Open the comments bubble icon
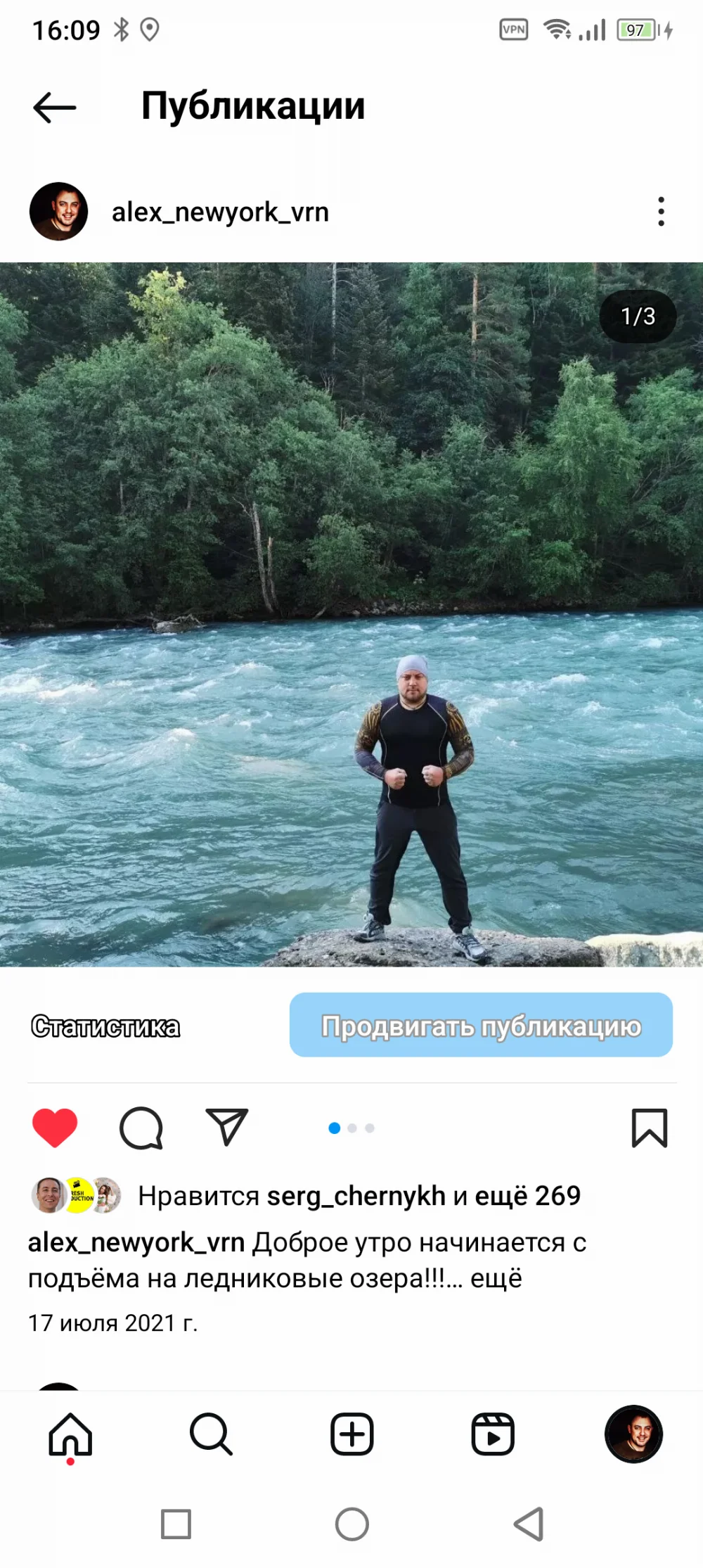 click(141, 1128)
